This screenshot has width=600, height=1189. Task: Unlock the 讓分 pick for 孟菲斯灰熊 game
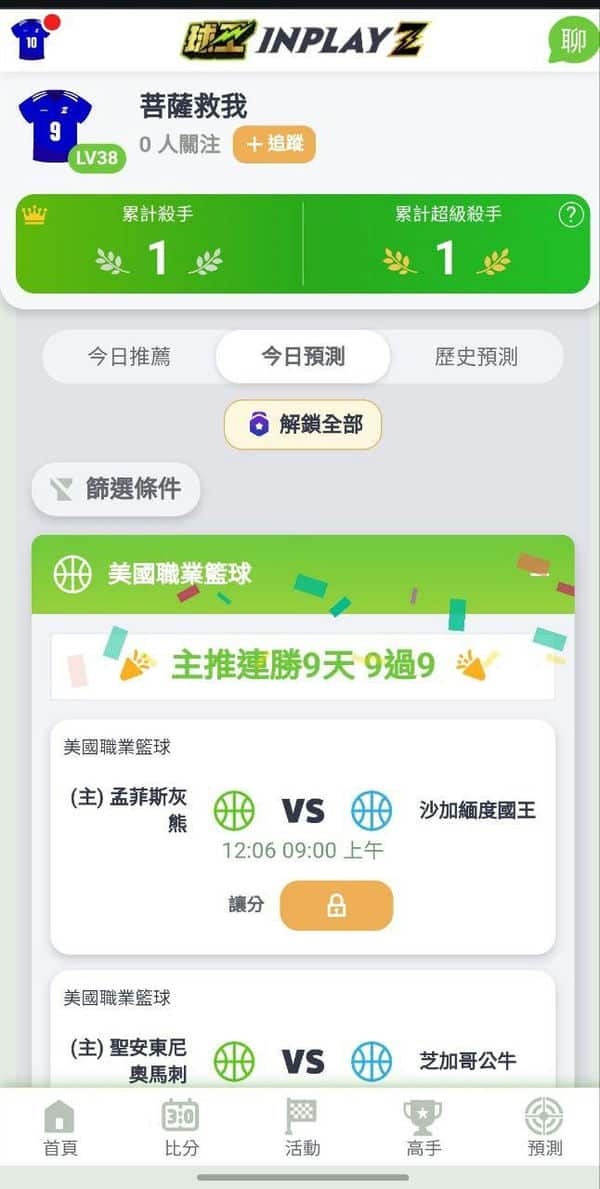[x=336, y=905]
